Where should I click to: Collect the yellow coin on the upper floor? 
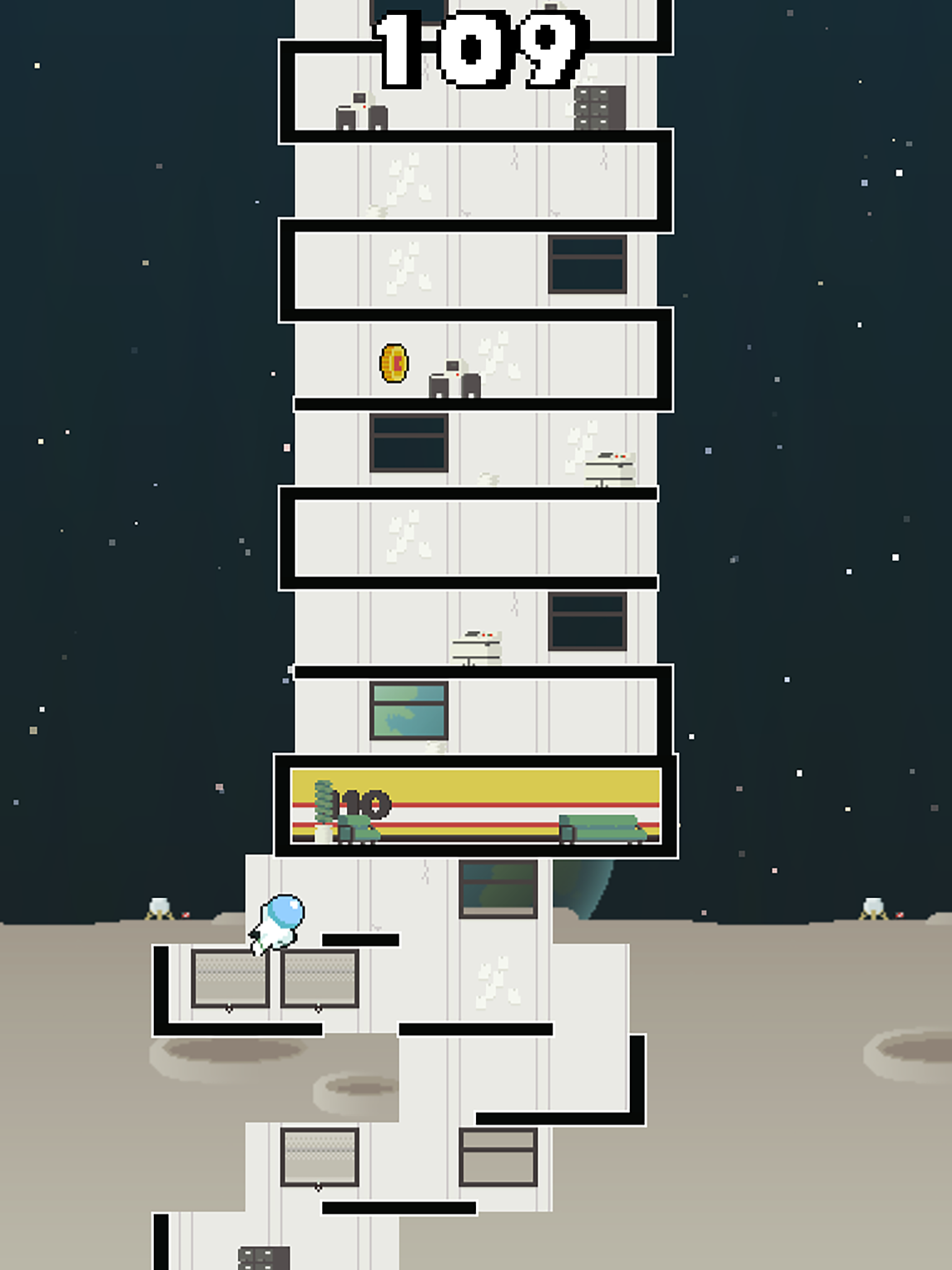pos(395,363)
